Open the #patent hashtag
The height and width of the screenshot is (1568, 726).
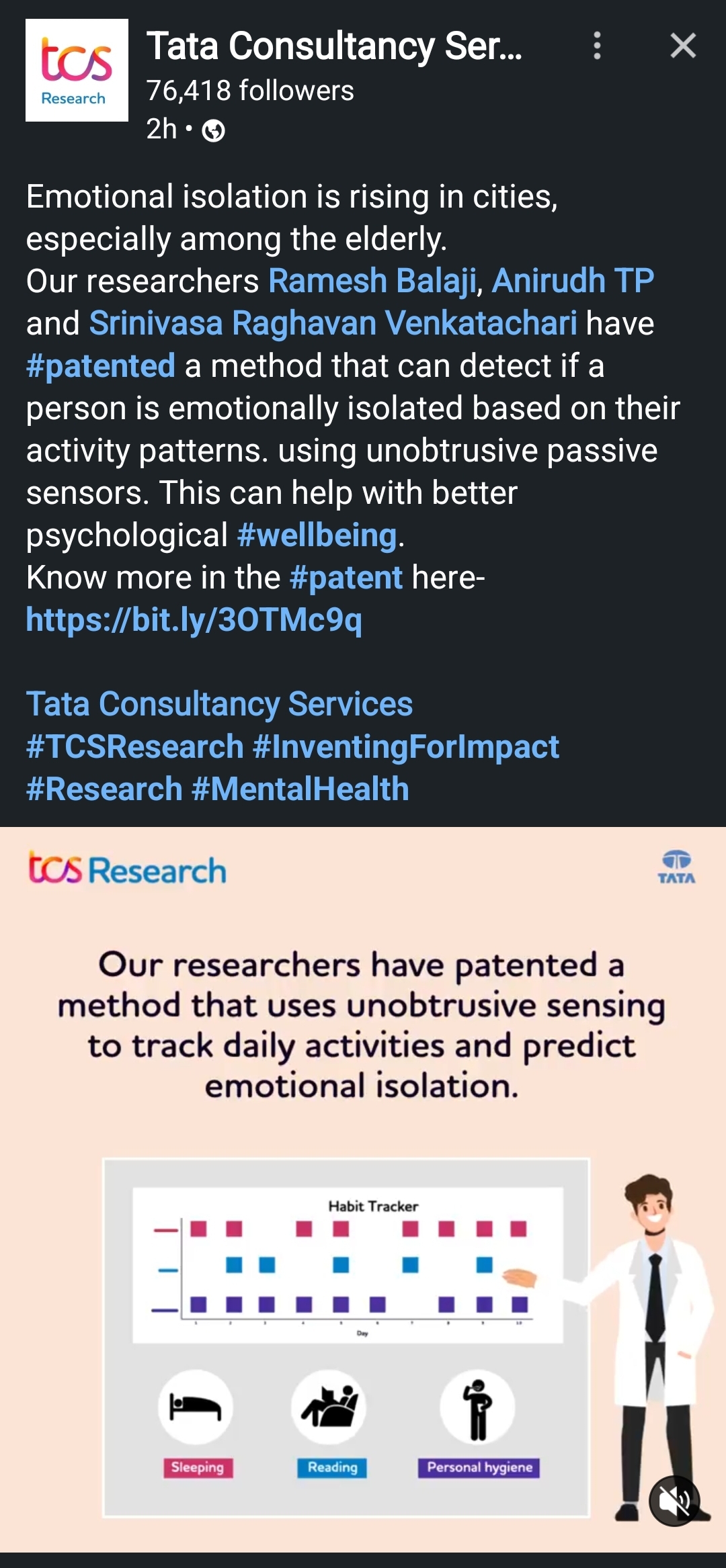346,578
